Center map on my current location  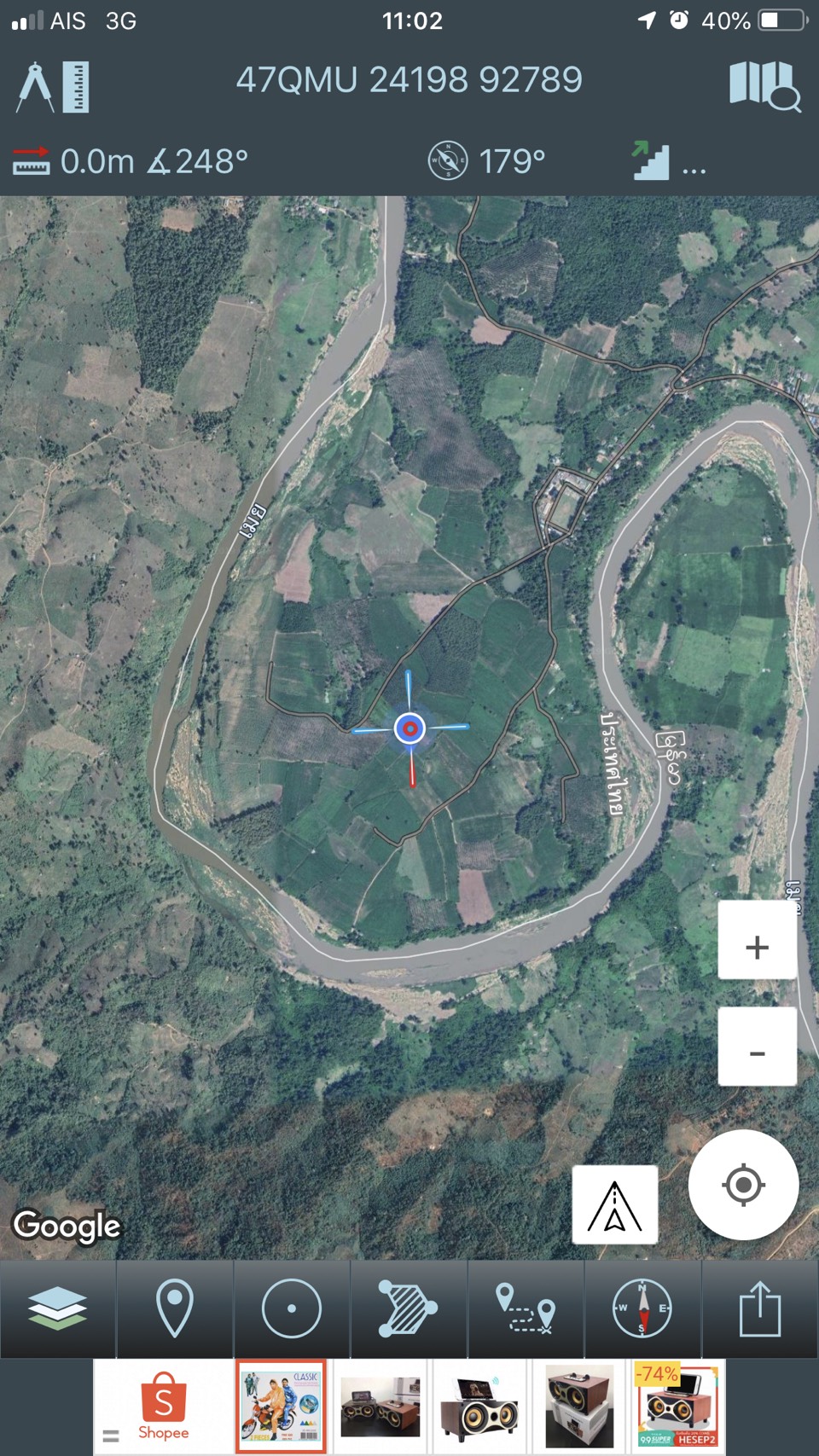click(x=743, y=1185)
